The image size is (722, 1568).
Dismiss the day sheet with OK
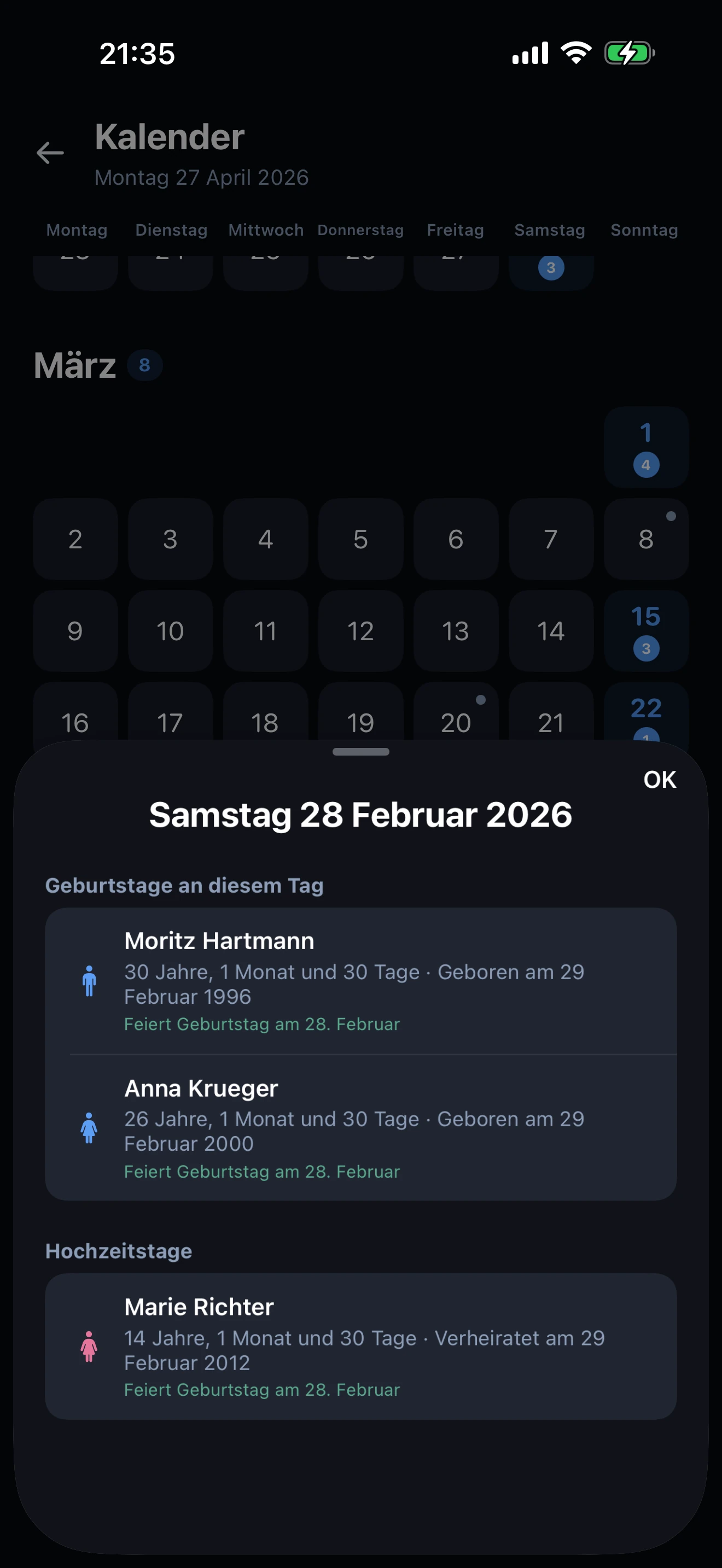pyautogui.click(x=659, y=780)
